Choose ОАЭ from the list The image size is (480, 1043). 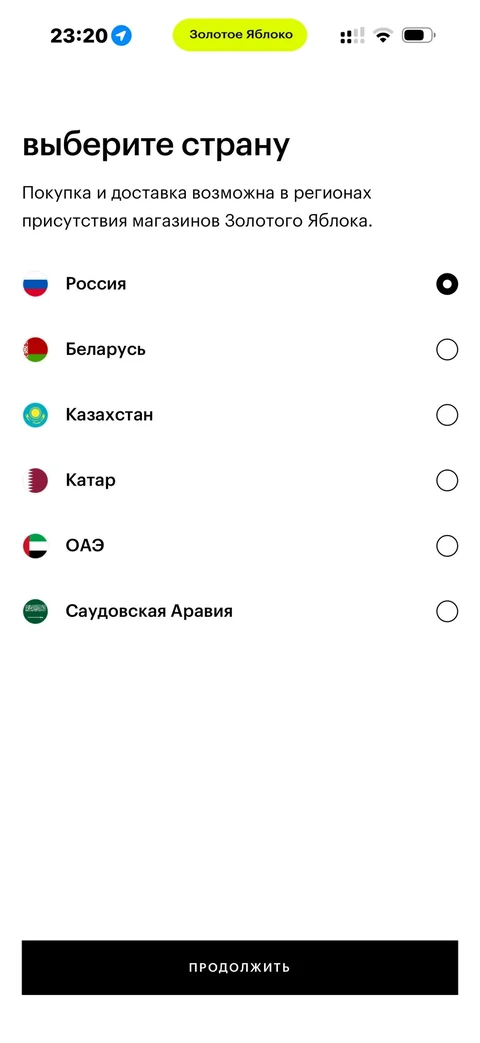coord(240,546)
